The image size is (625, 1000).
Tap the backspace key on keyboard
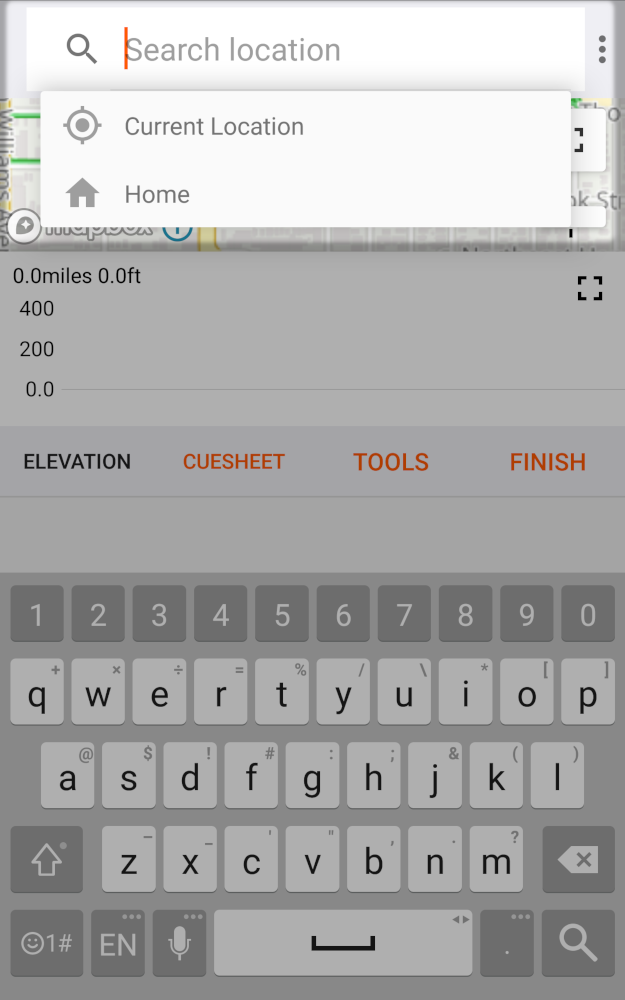coord(578,860)
